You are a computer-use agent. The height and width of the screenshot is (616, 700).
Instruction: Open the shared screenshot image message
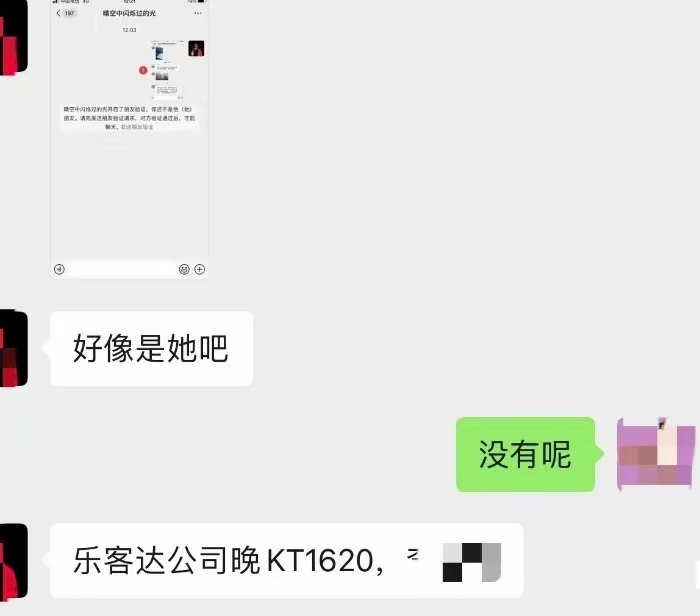click(x=130, y=140)
